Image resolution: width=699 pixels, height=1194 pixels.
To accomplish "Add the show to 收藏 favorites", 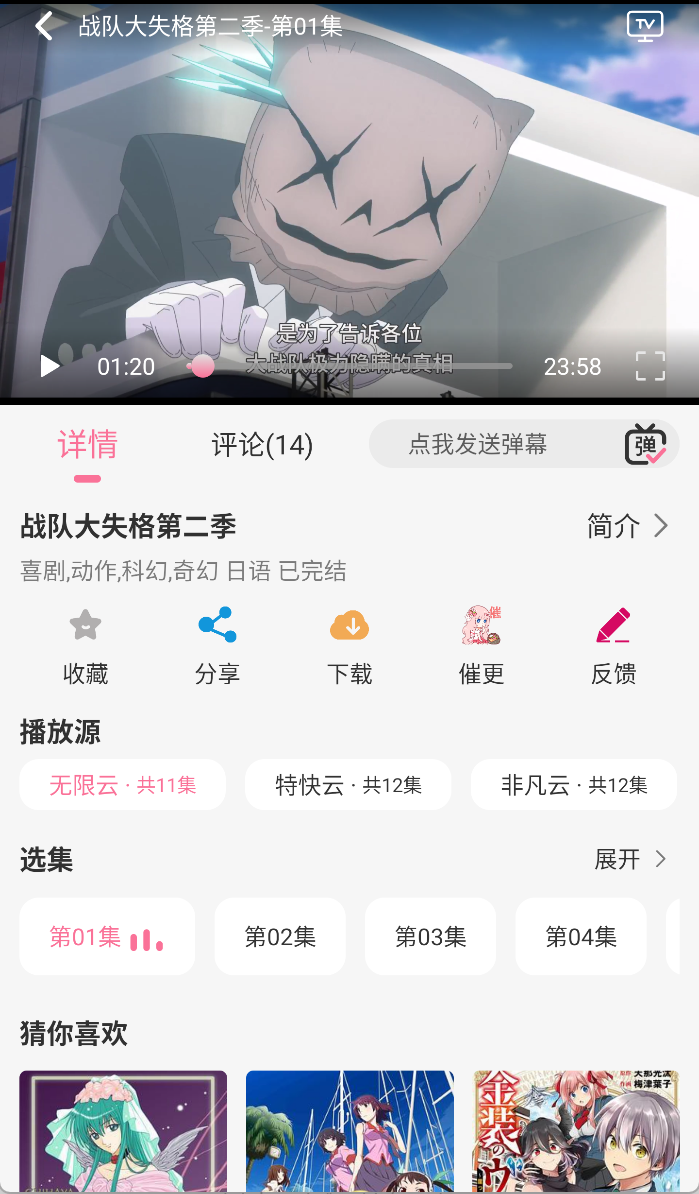I will point(85,645).
